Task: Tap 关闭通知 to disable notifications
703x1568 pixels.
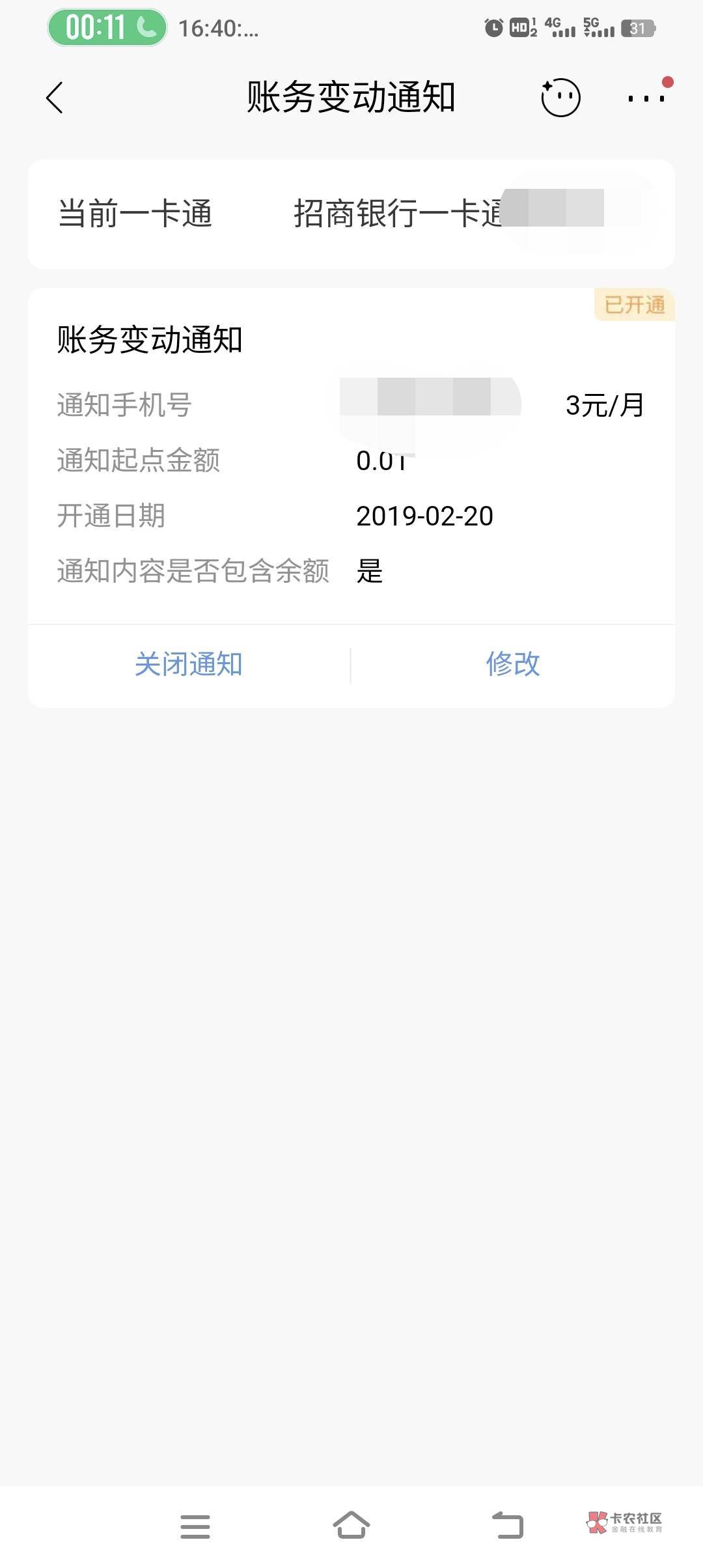Action: [x=189, y=665]
